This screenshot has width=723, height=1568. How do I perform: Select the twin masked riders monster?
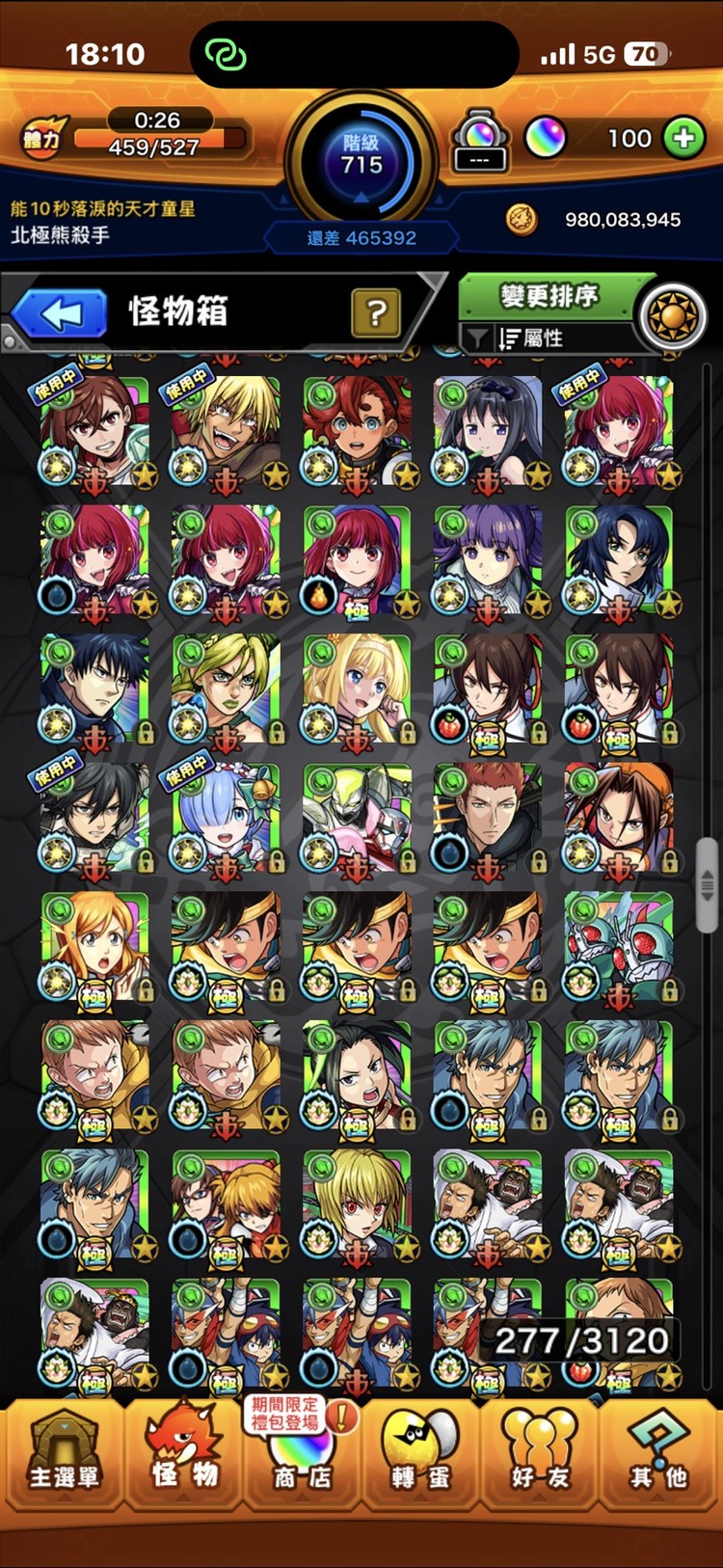click(x=619, y=947)
